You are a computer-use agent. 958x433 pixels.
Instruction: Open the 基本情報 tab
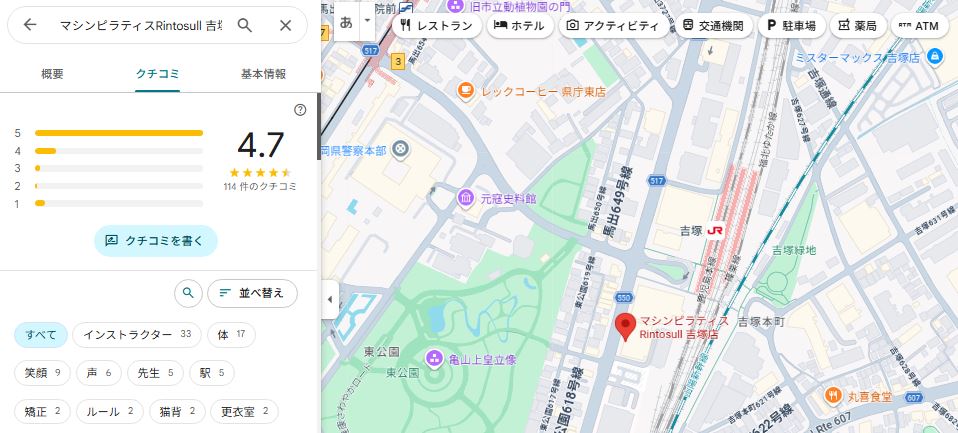(263, 74)
